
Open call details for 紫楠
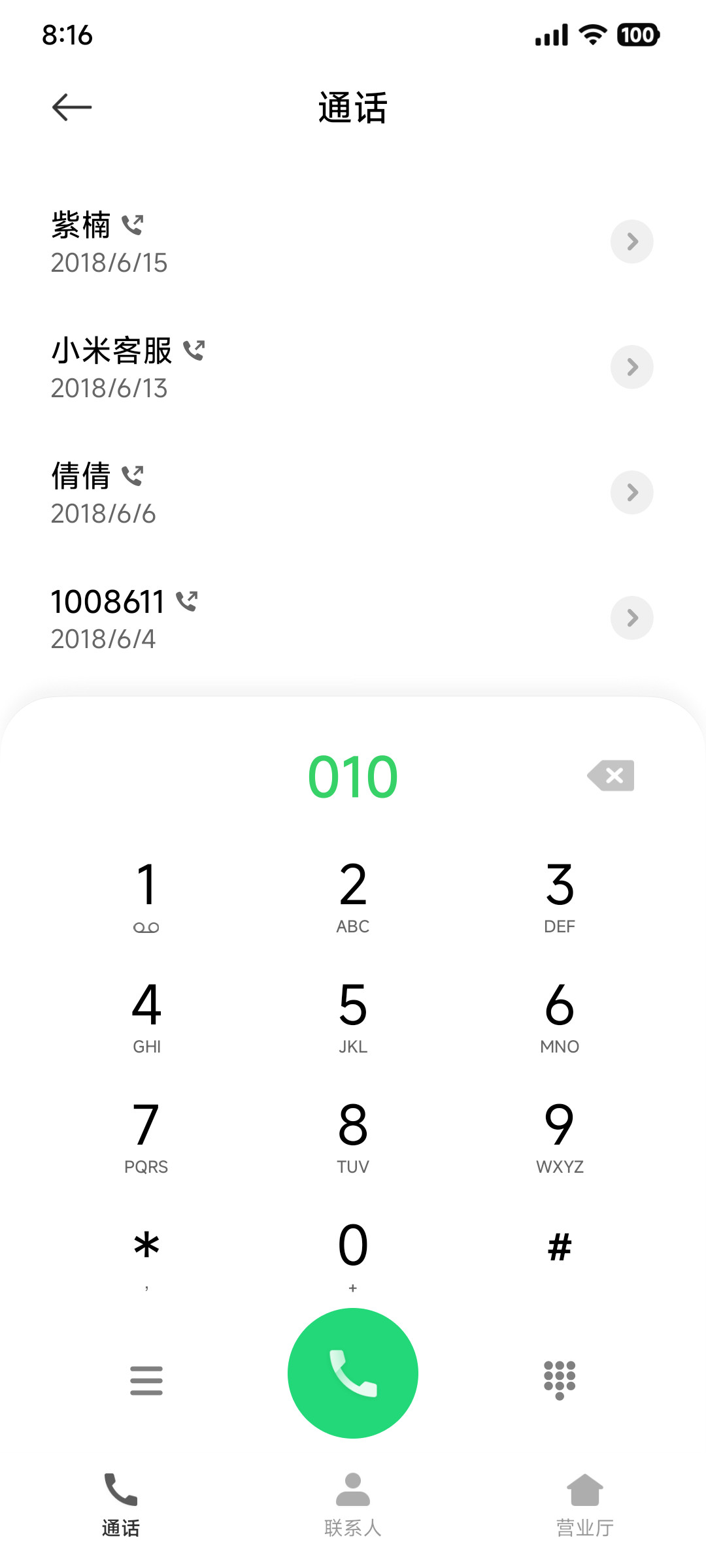pos(631,242)
